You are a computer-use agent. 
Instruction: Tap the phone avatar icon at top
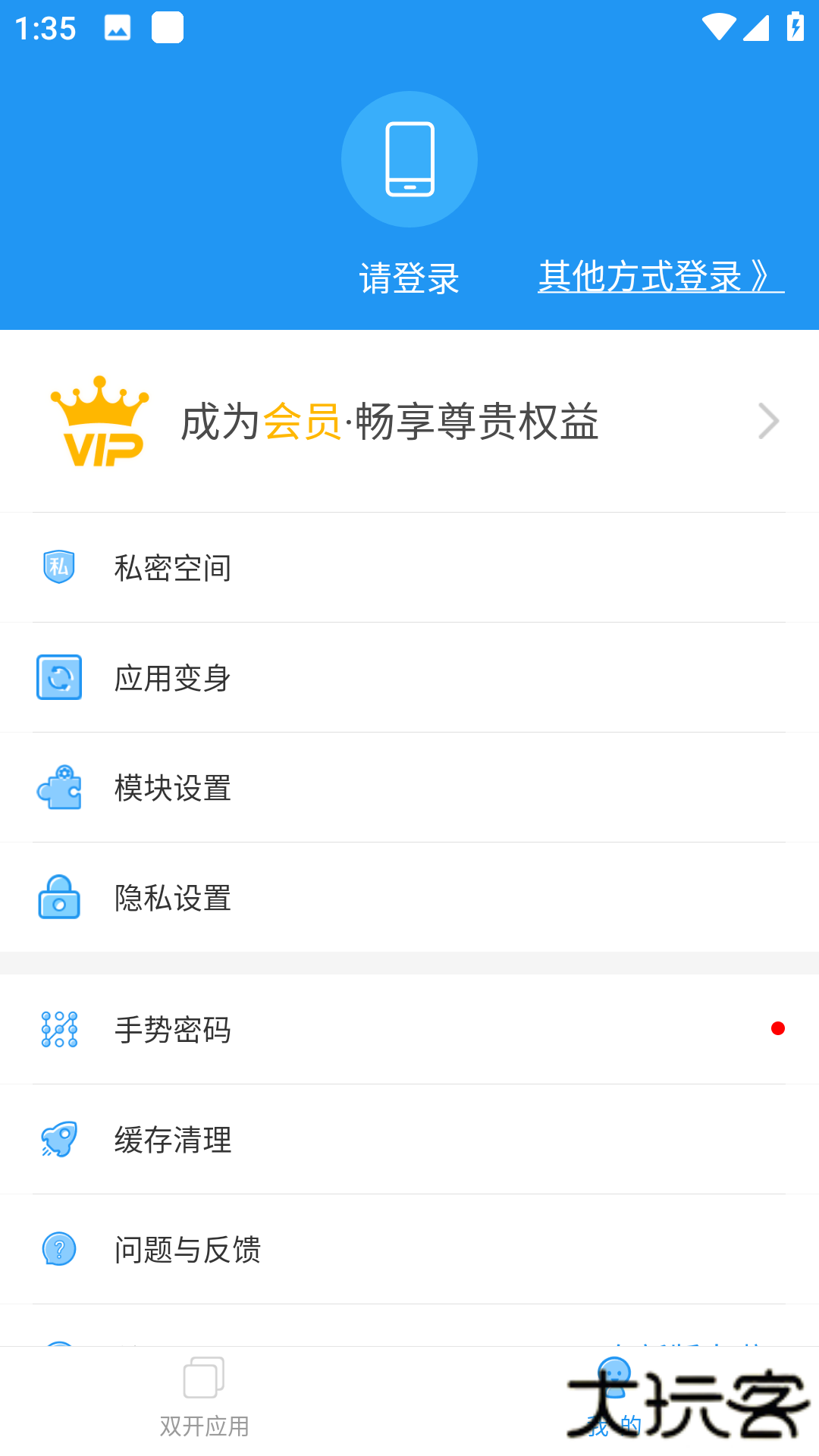(409, 158)
